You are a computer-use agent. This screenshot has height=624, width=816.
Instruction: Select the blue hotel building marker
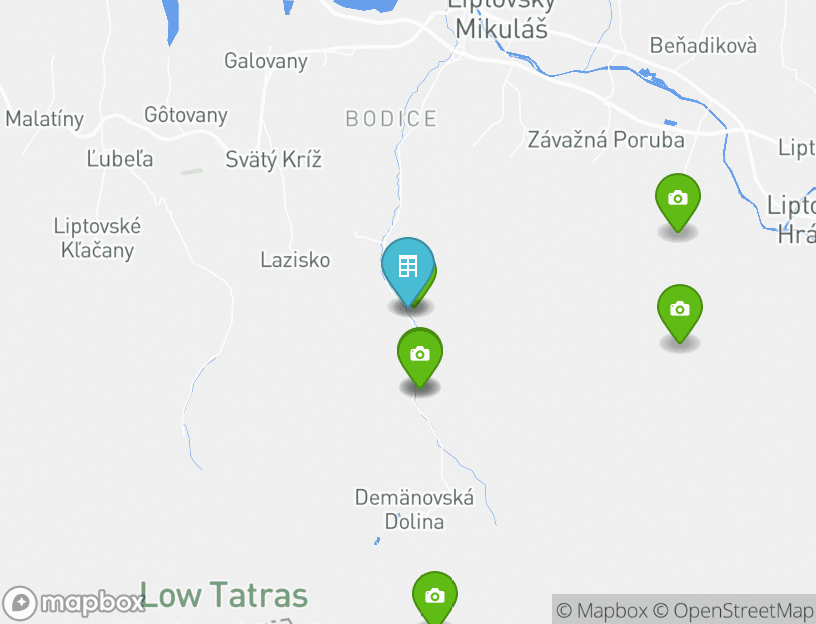click(x=407, y=267)
